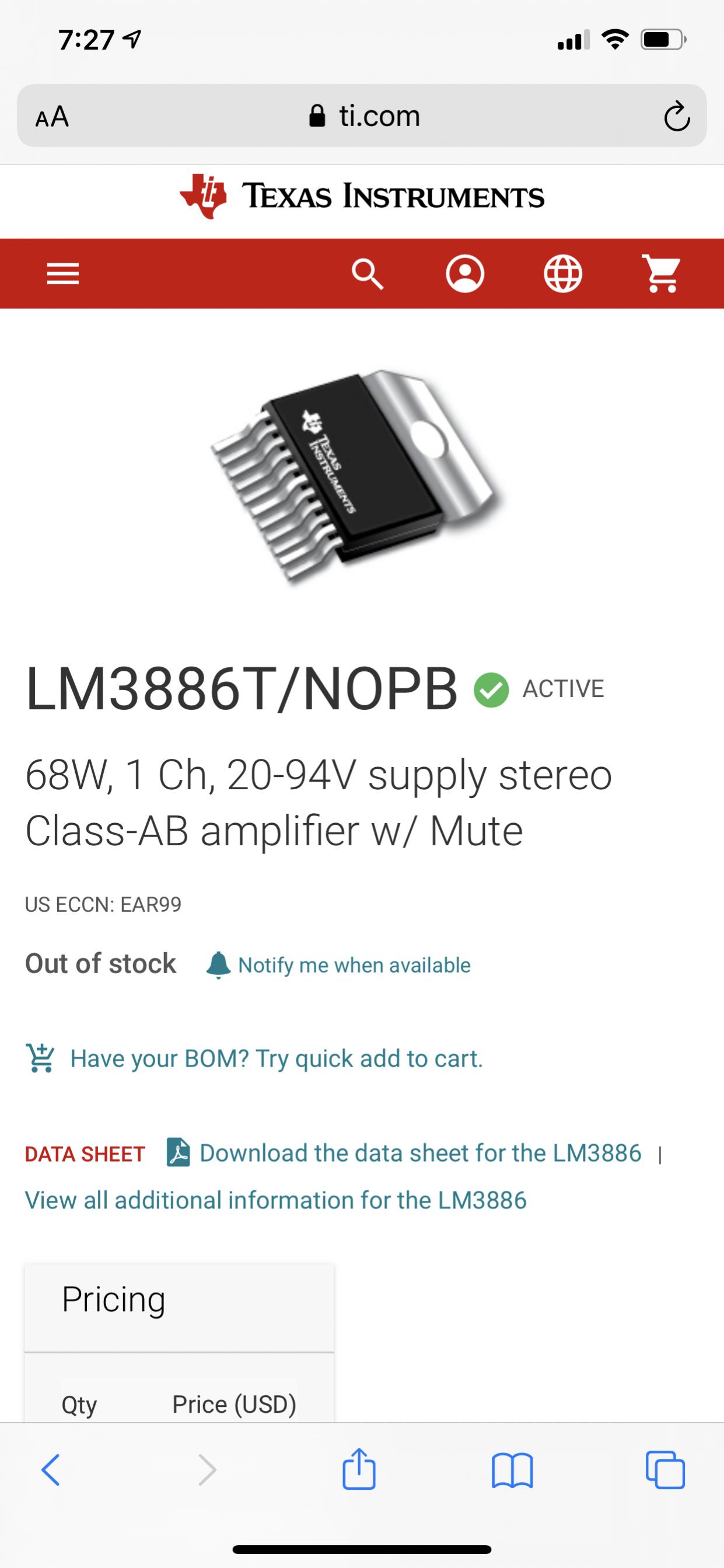Open the Safari share sheet
The width and height of the screenshot is (724, 1568).
tap(359, 1468)
